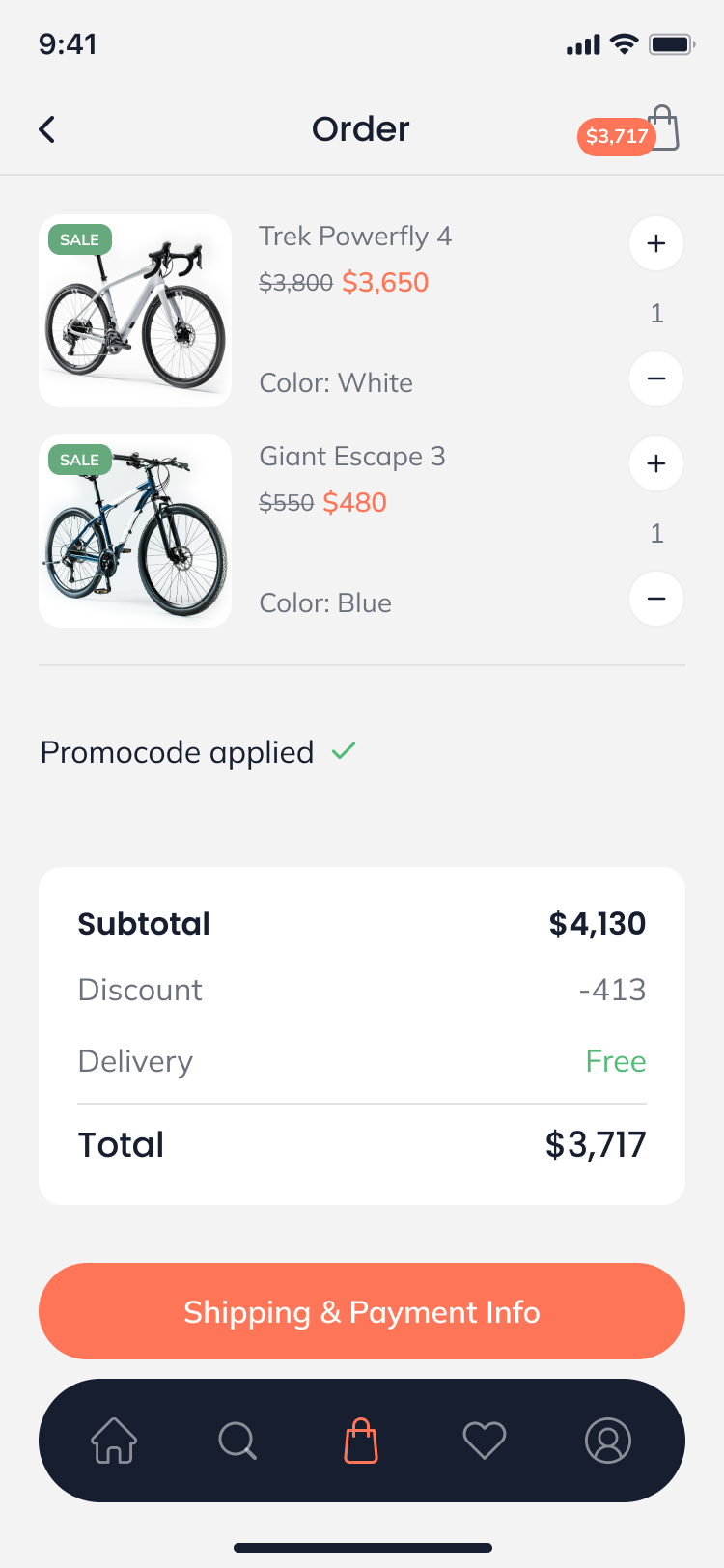The height and width of the screenshot is (1568, 724).
Task: Open the Search icon in bottom navigation
Action: pos(237,1440)
